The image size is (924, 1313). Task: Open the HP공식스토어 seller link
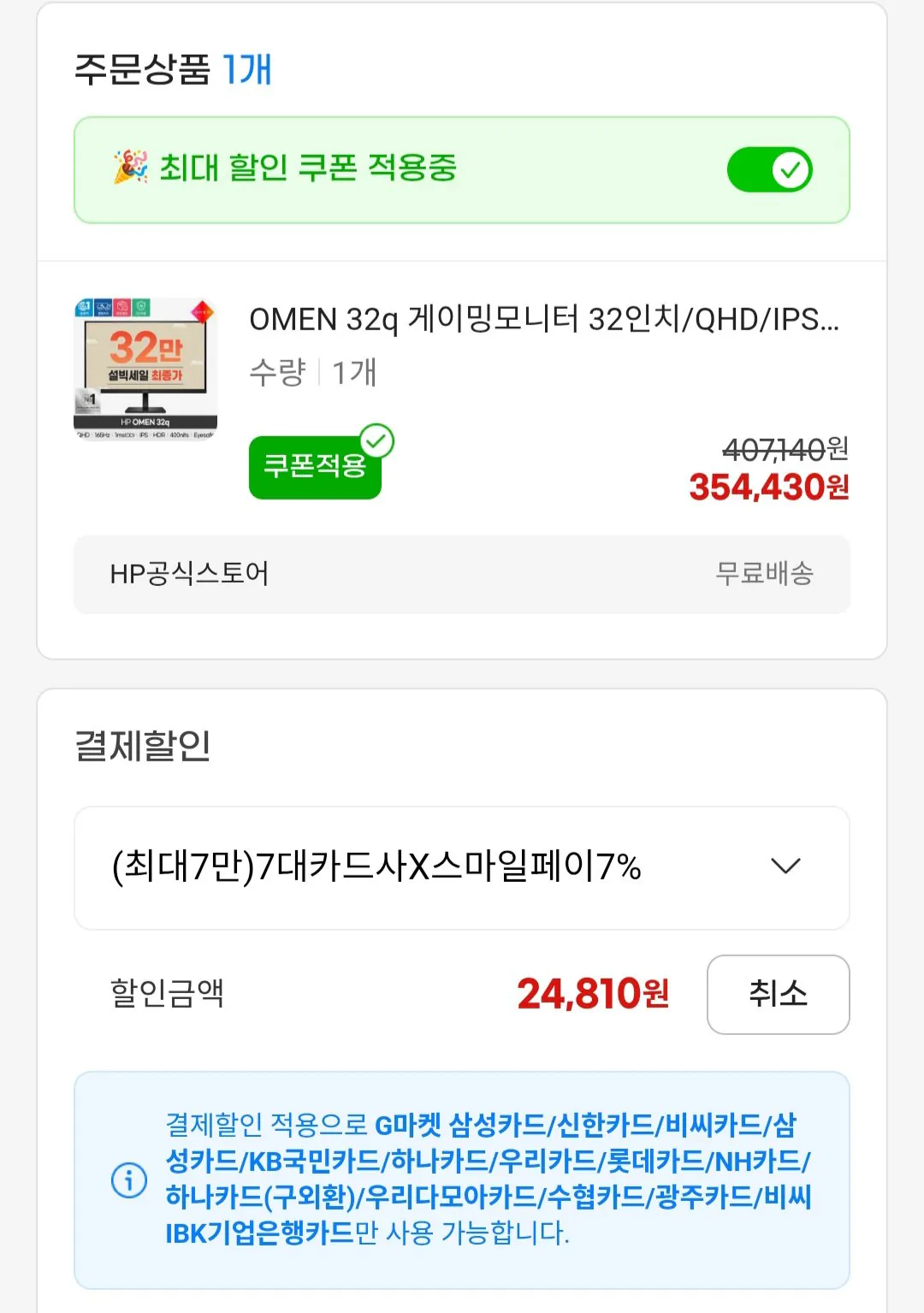coord(190,575)
